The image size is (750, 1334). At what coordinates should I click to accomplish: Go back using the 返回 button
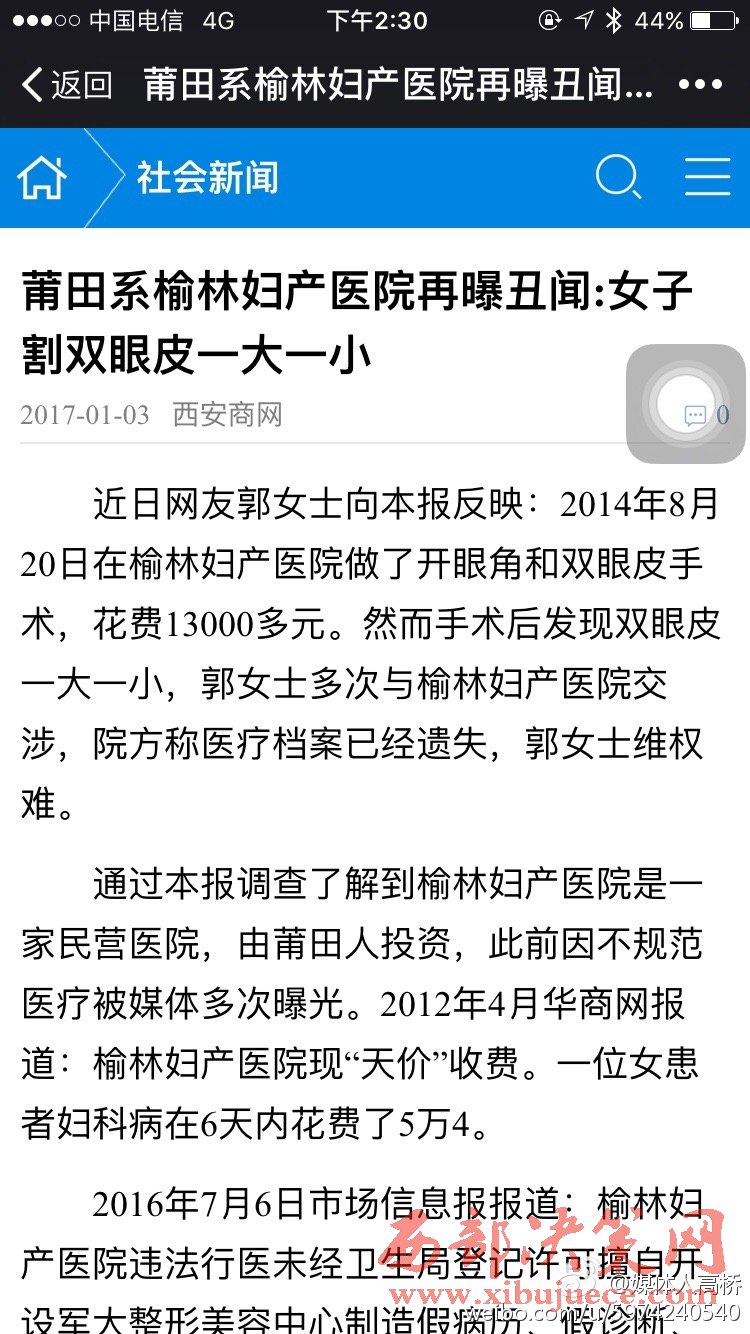[67, 85]
